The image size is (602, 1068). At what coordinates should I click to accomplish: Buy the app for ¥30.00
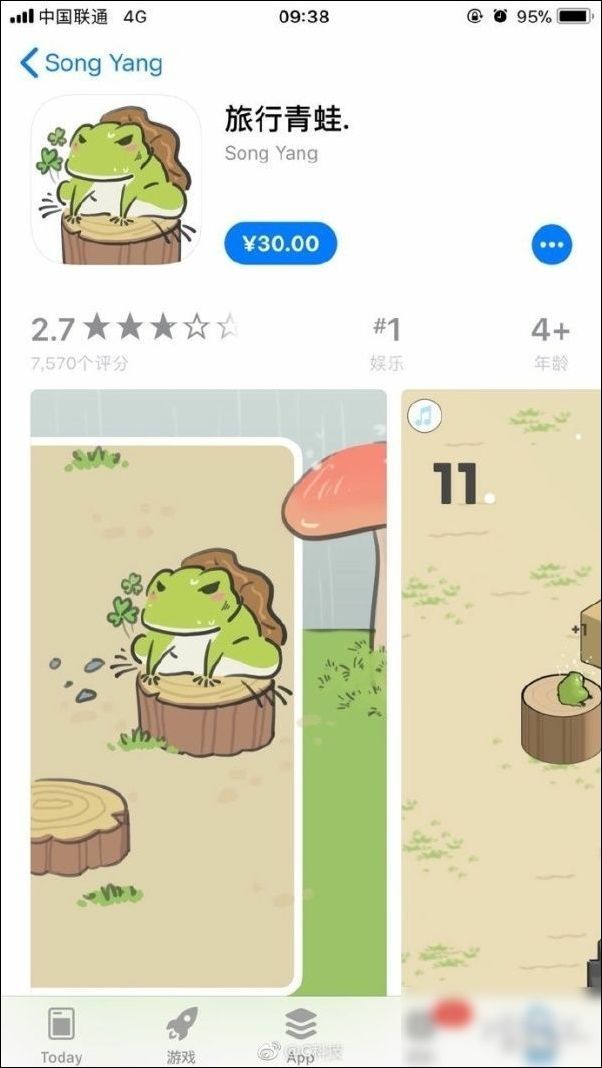tap(280, 243)
